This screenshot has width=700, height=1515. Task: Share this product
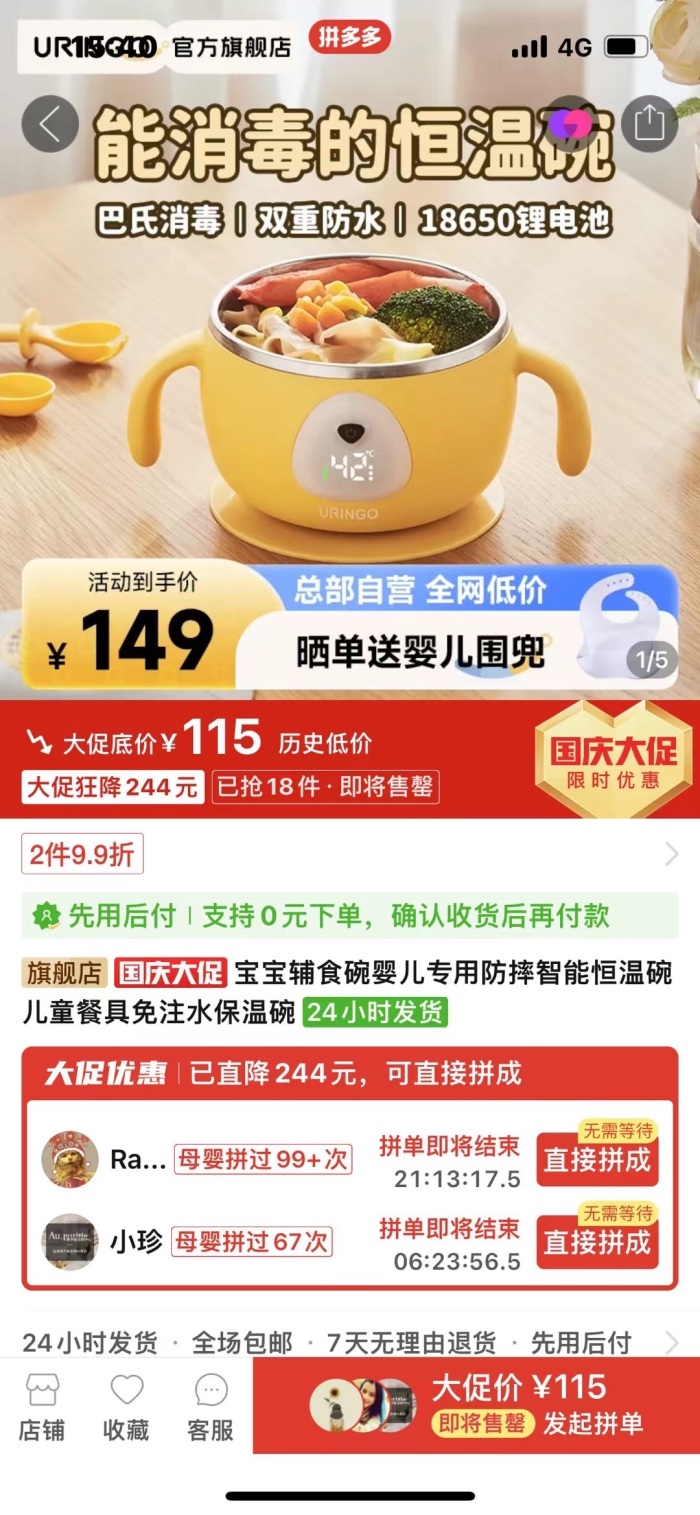(x=649, y=124)
